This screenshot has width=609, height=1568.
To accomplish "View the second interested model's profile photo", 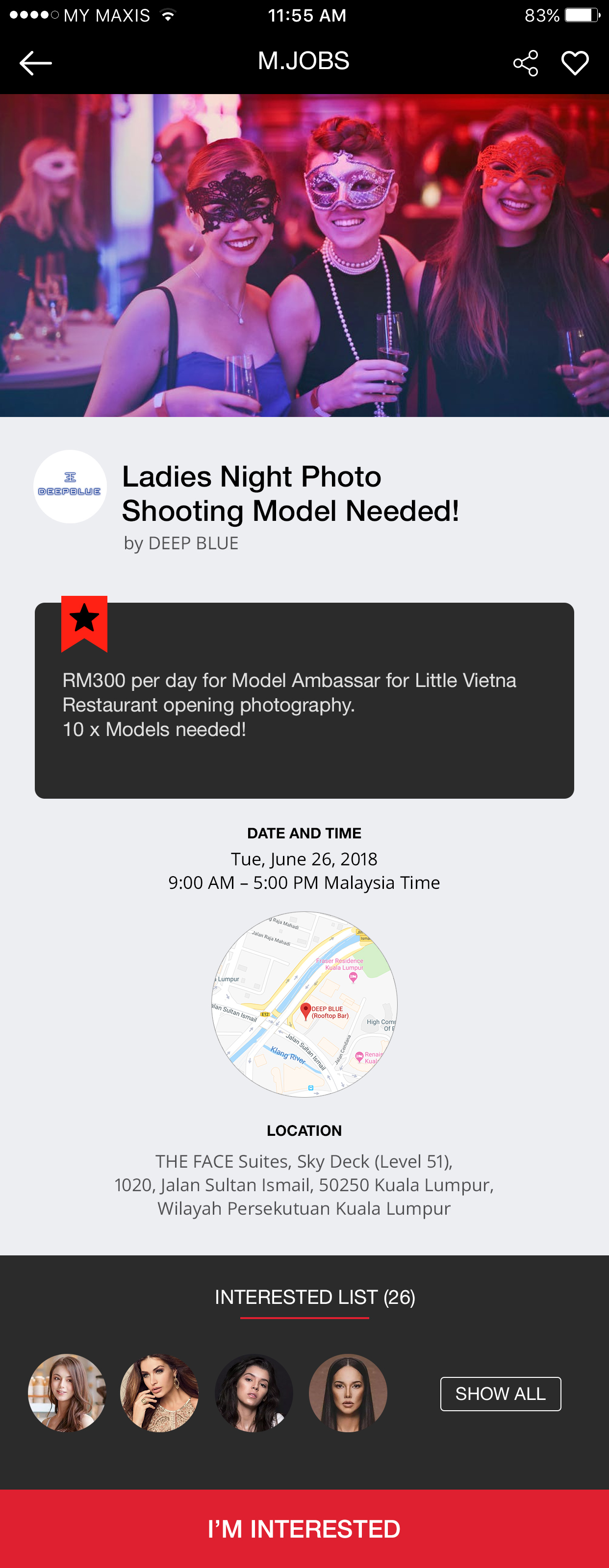I will pyautogui.click(x=159, y=1393).
